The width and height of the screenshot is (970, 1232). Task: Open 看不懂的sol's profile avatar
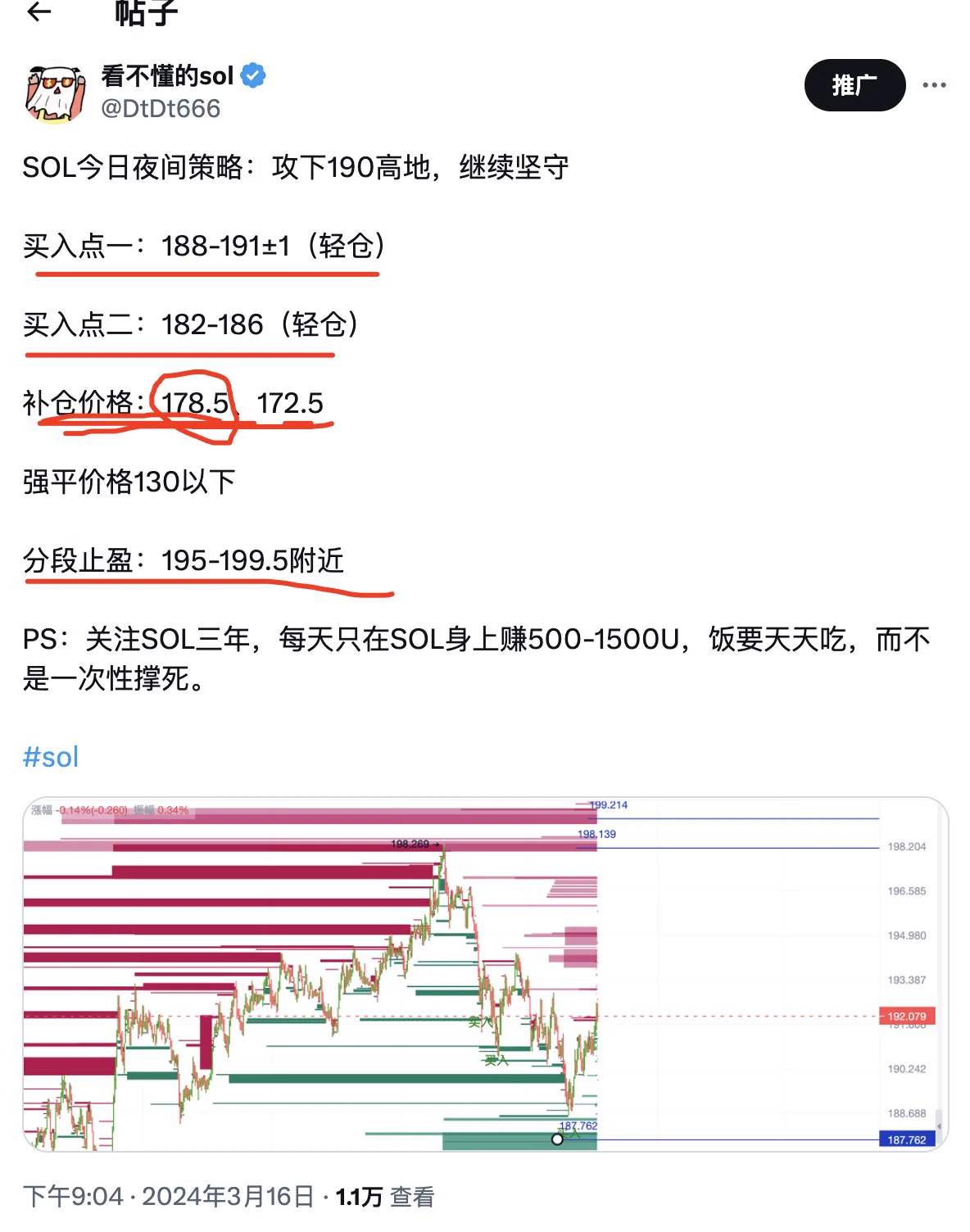click(x=56, y=92)
